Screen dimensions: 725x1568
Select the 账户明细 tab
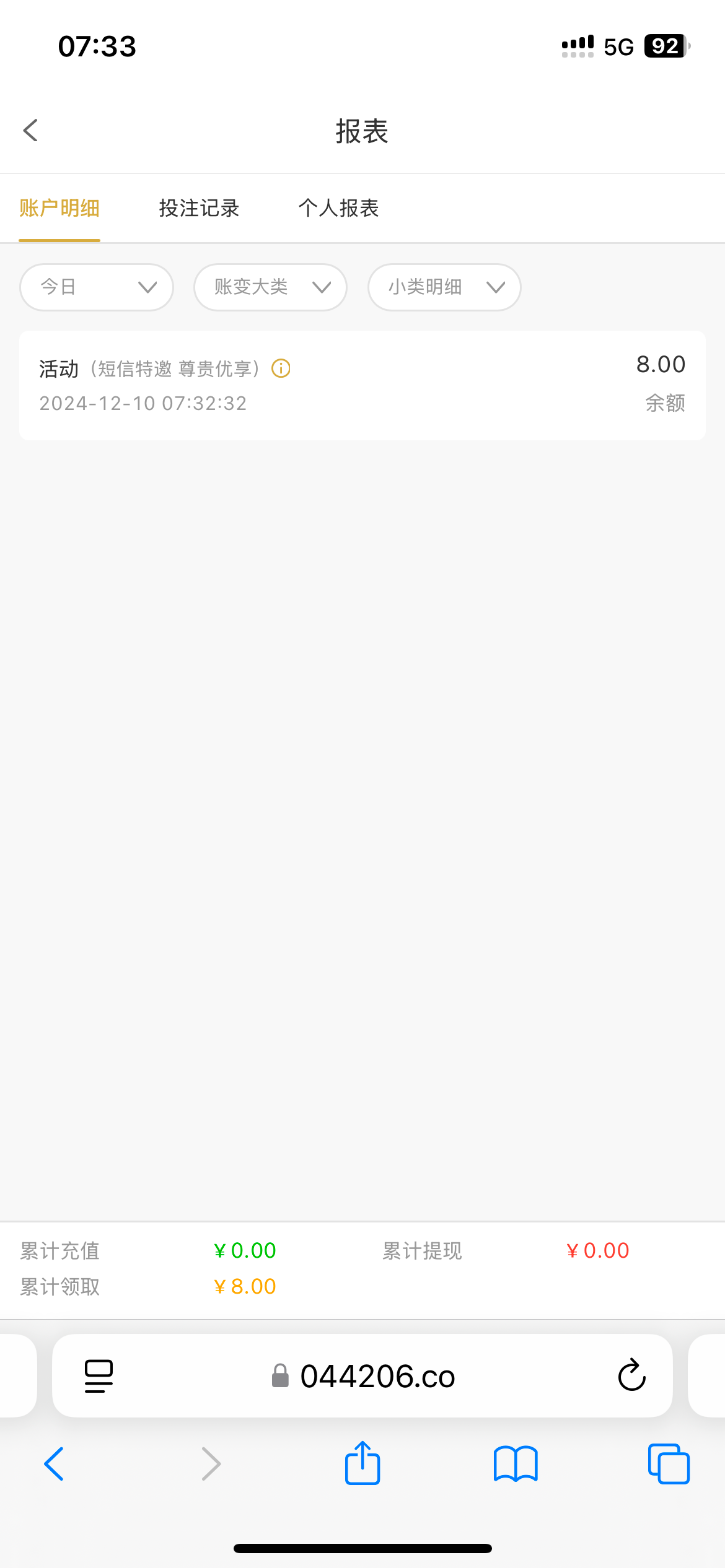59,208
